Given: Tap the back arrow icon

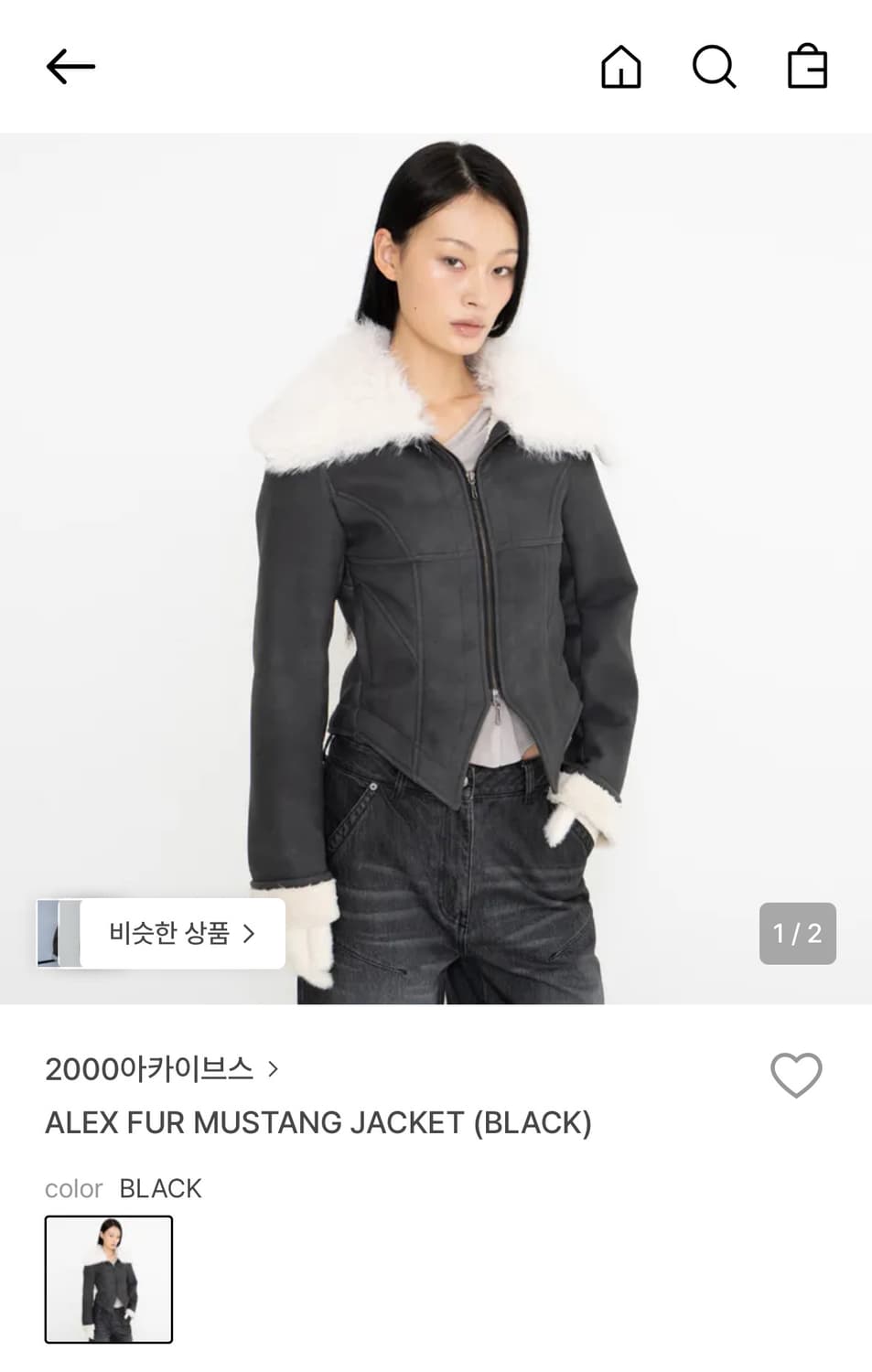Looking at the screenshot, I should point(69,67).
